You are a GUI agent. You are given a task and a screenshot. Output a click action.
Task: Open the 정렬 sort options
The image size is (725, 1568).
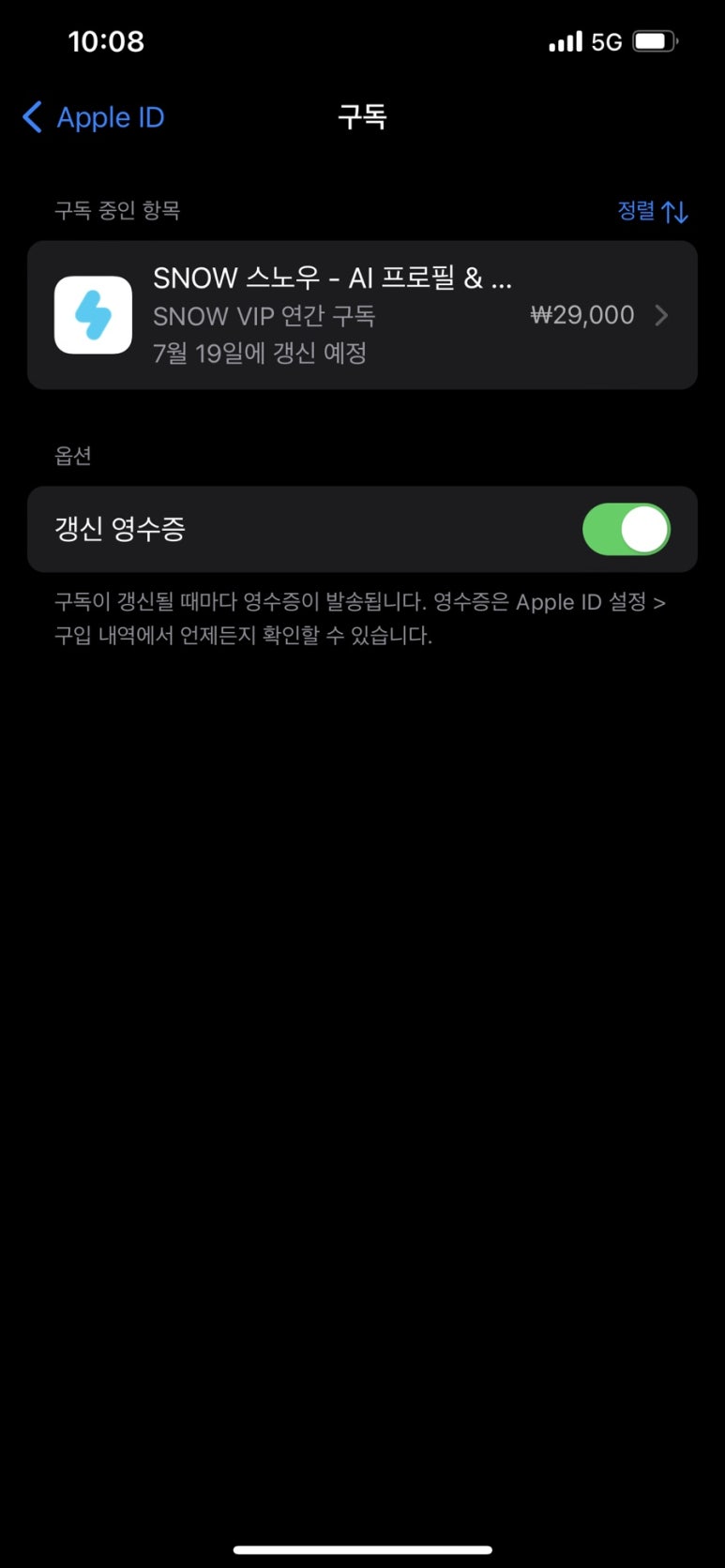653,211
